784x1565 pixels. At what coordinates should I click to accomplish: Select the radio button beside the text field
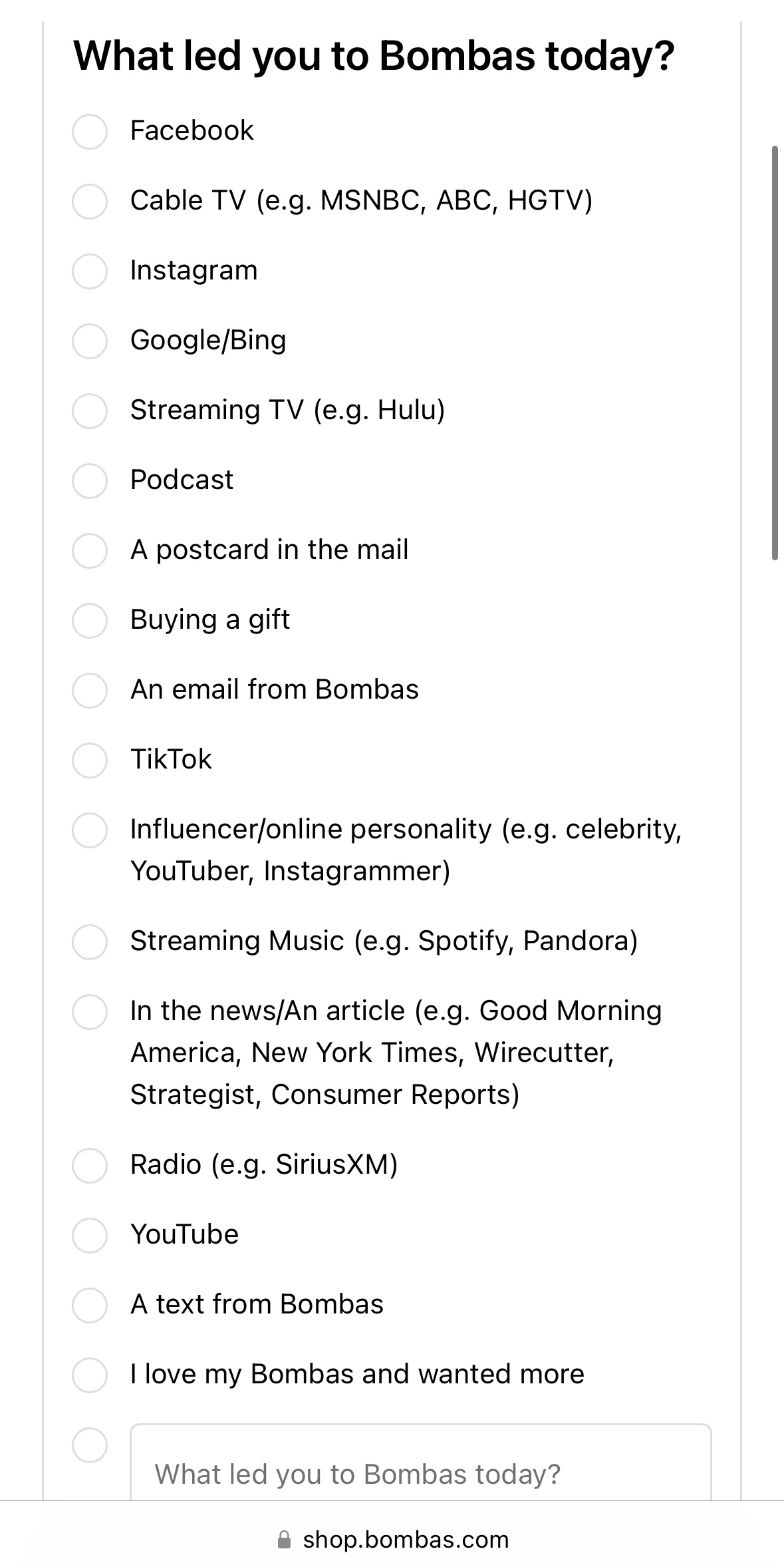coord(90,1445)
